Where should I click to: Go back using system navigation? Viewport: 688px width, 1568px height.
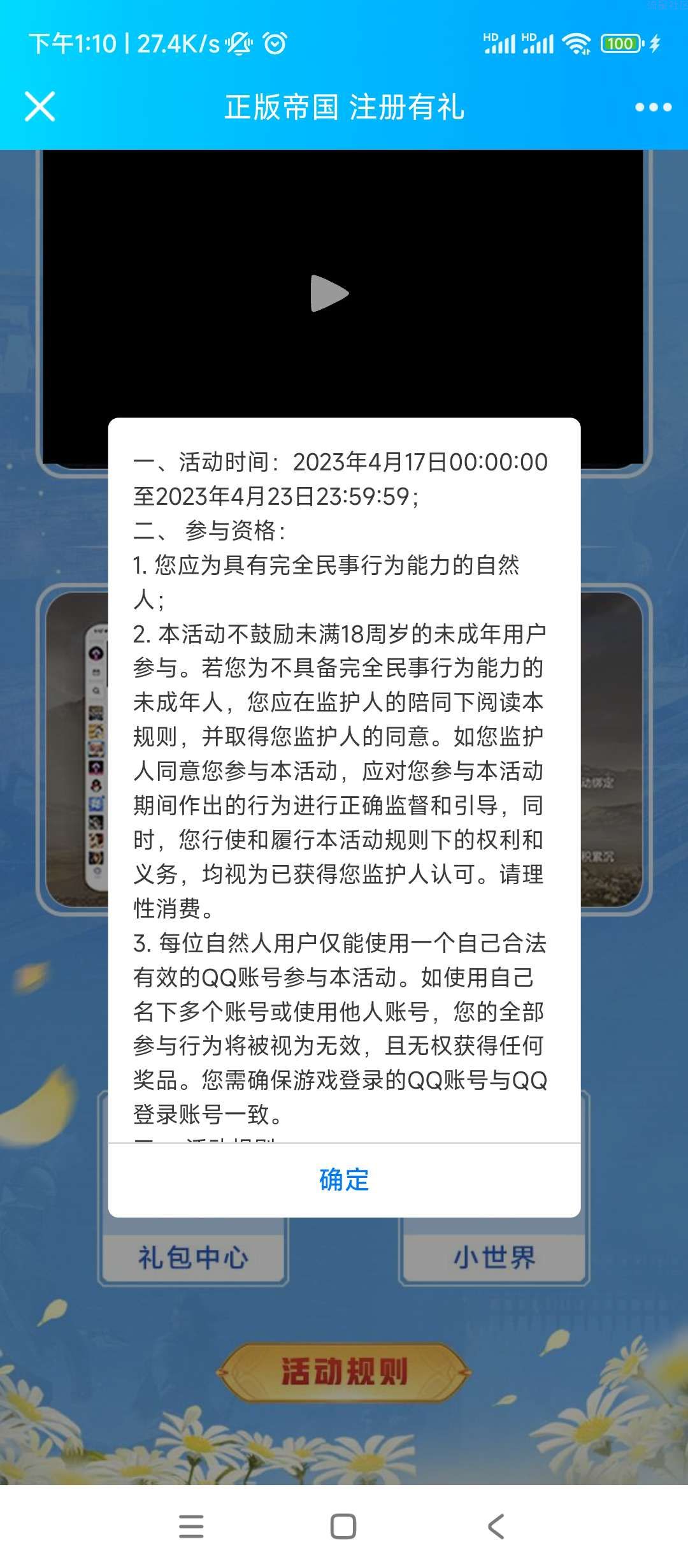(x=496, y=1527)
